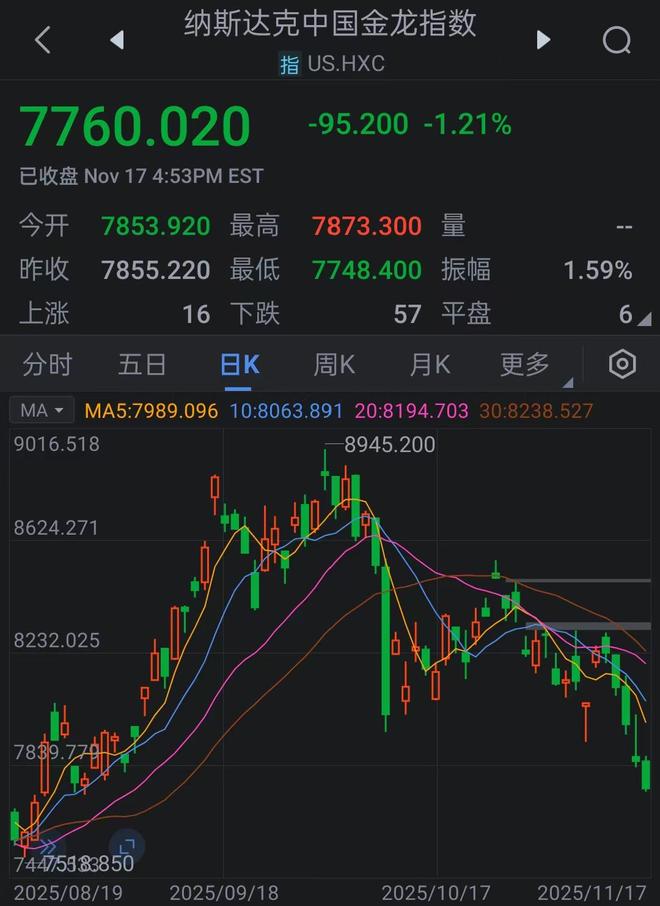Viewport: 660px width, 906px height.
Task: Expand the chart to full screen
Action: point(127,846)
